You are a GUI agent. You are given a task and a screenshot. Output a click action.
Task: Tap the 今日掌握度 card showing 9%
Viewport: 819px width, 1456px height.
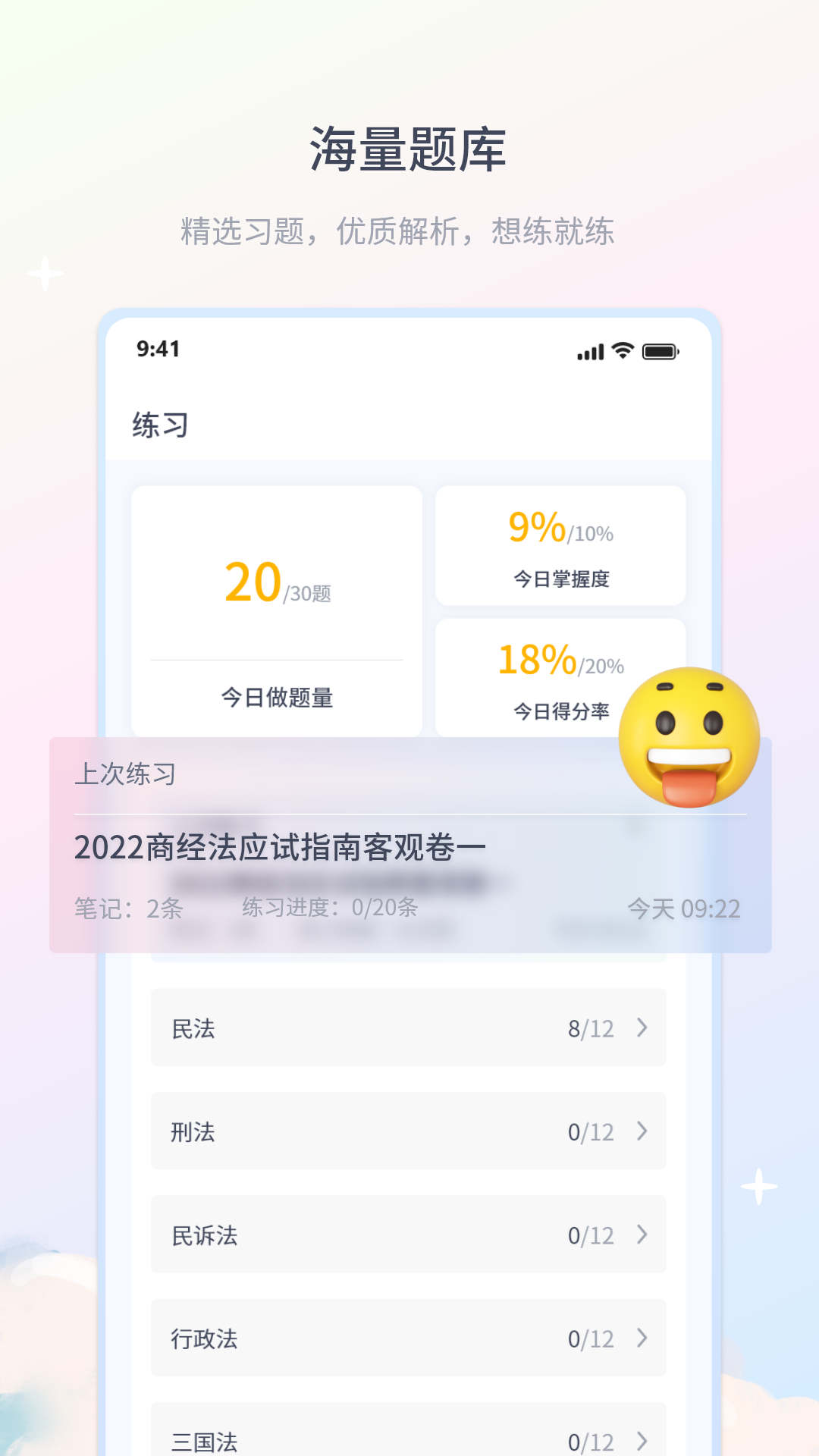pos(561,544)
